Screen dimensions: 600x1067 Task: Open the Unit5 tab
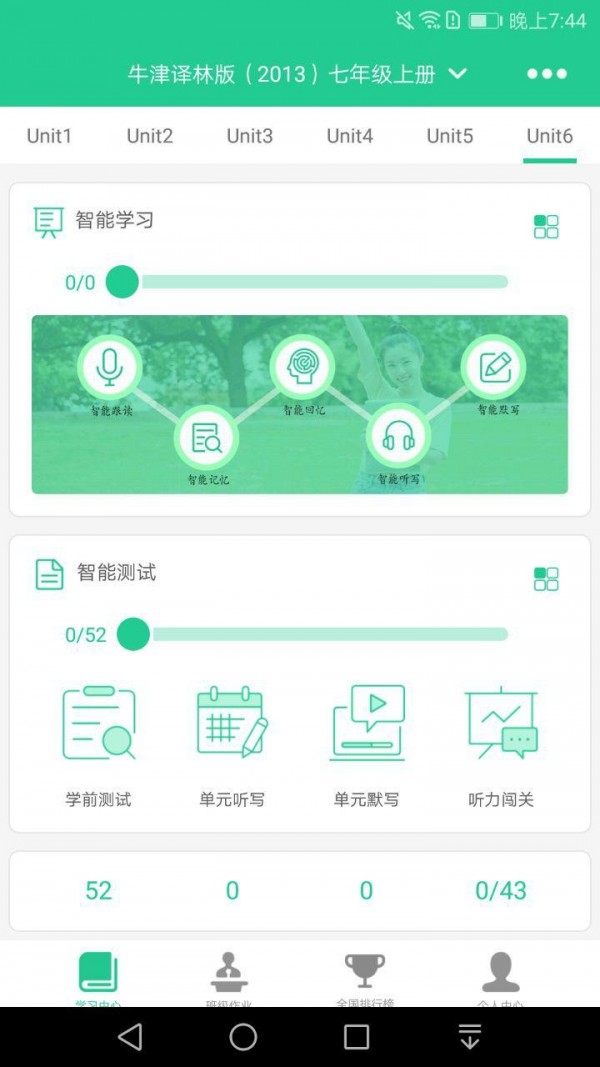point(450,136)
